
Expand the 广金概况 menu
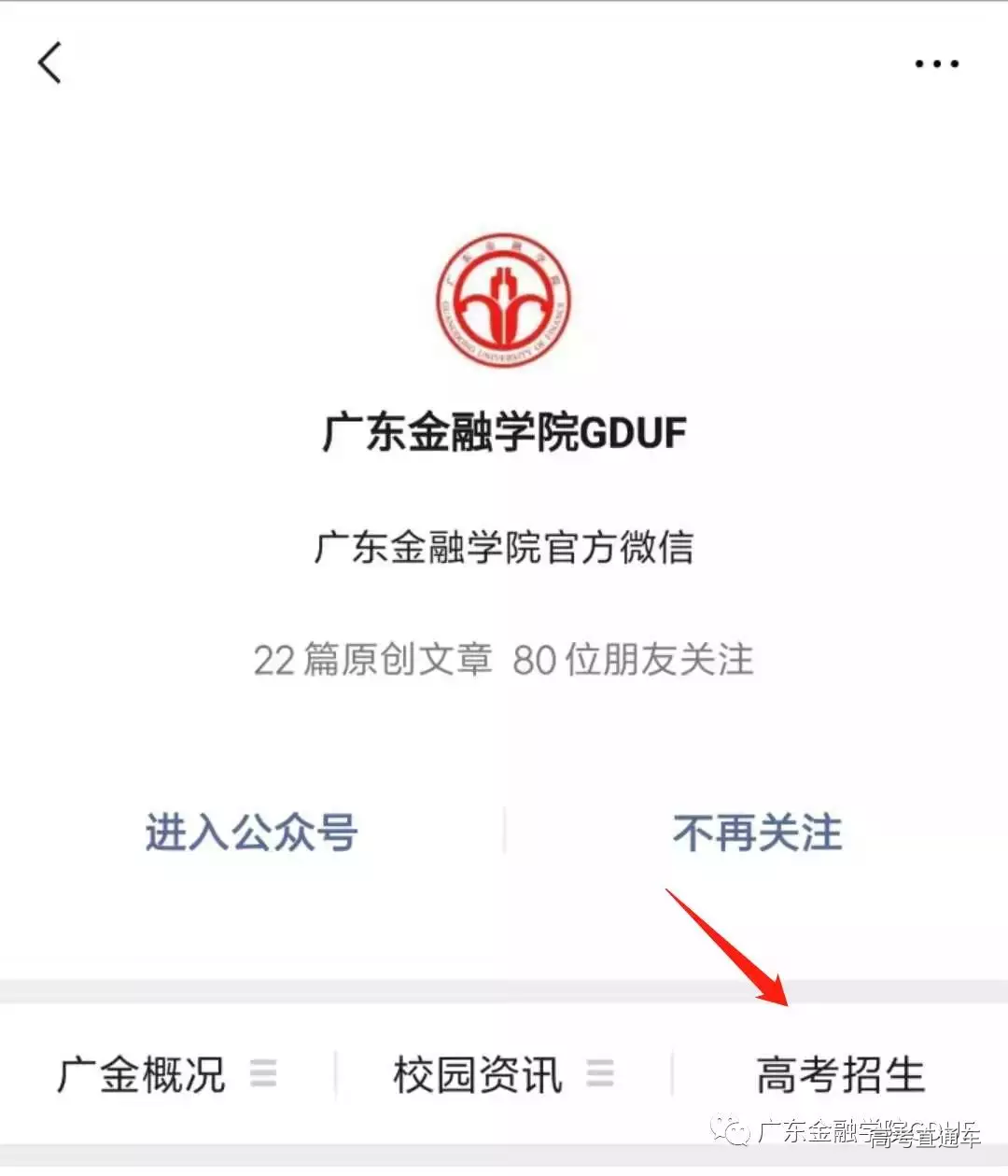click(x=166, y=1074)
